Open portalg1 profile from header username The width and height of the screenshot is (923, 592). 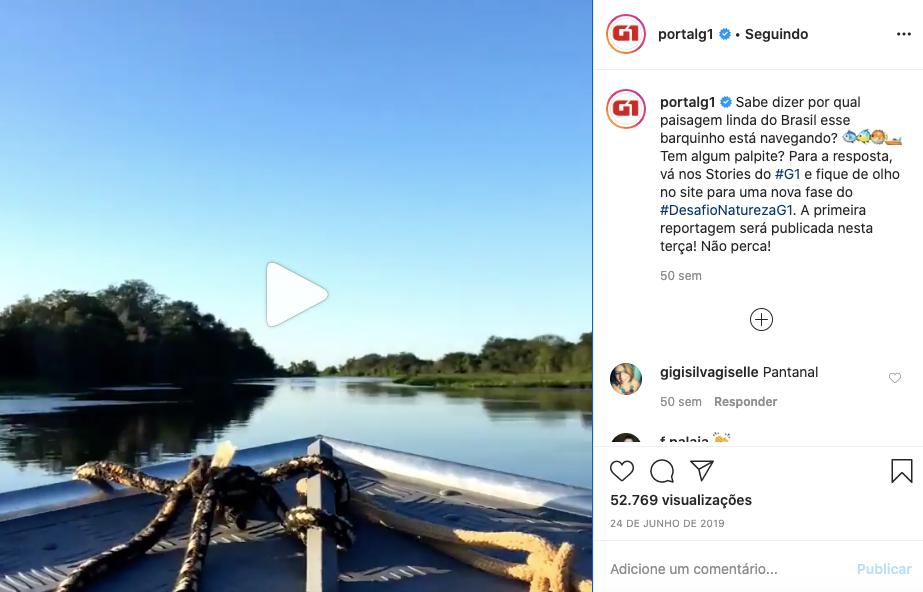pos(685,34)
